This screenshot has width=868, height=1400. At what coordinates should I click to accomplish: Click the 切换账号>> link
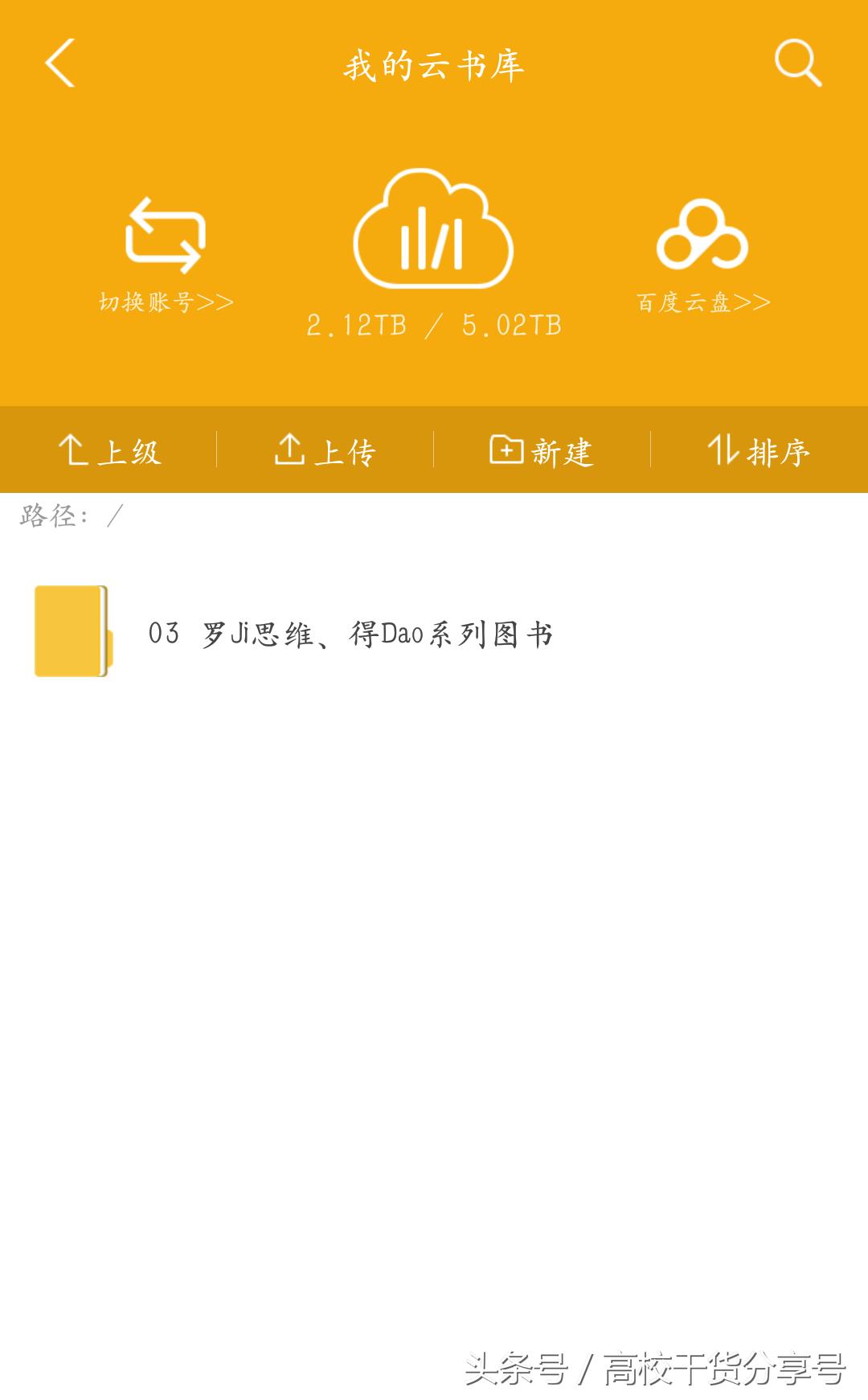pyautogui.click(x=165, y=303)
